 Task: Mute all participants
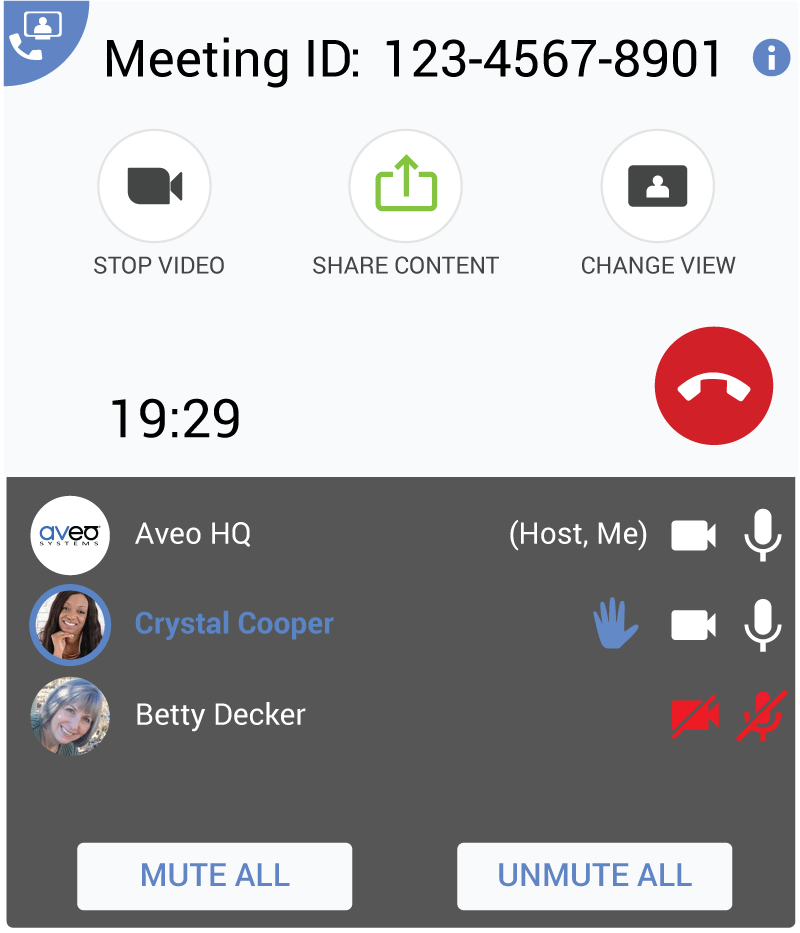click(x=214, y=876)
